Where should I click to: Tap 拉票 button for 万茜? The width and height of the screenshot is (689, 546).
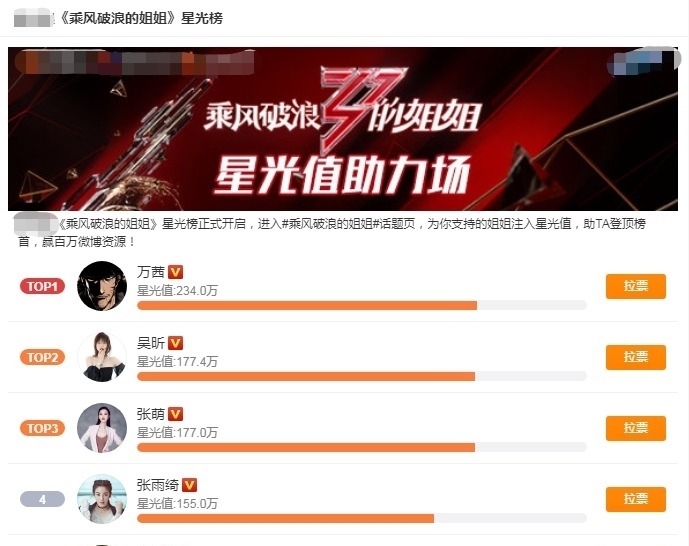635,286
